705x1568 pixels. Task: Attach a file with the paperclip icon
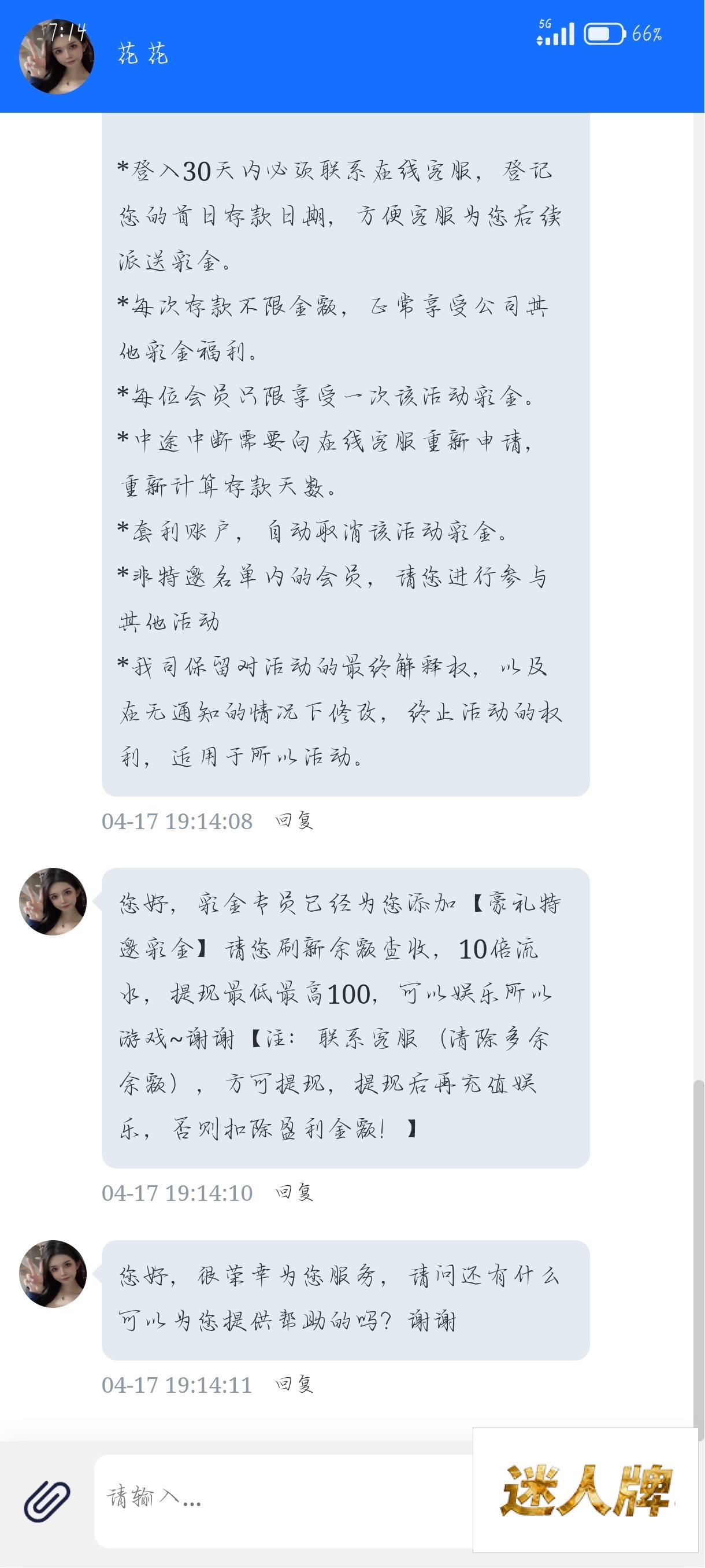47,1501
